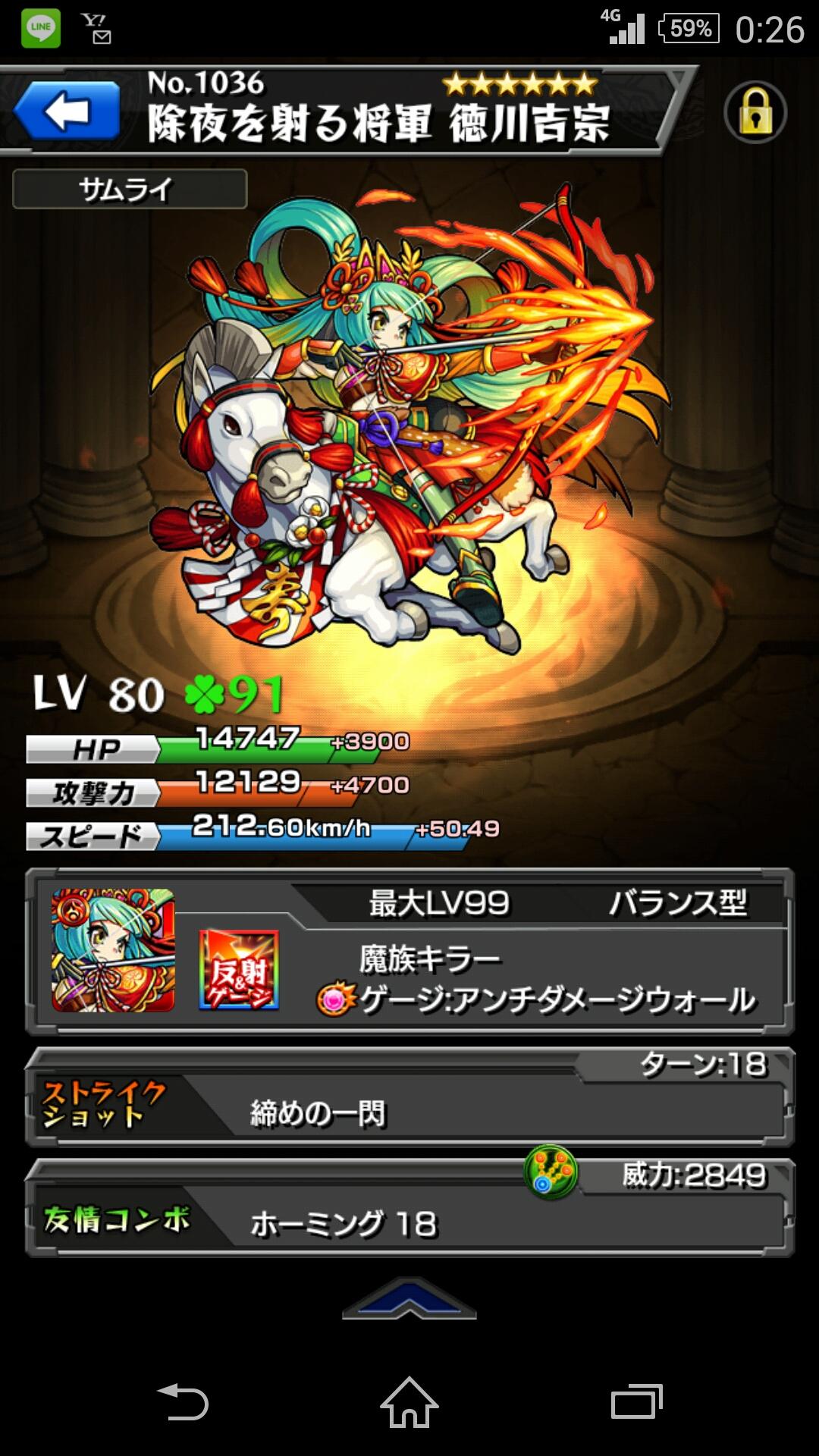Go back with the blue arrow button
Image resolution: width=819 pixels, height=1456 pixels.
tap(67, 111)
